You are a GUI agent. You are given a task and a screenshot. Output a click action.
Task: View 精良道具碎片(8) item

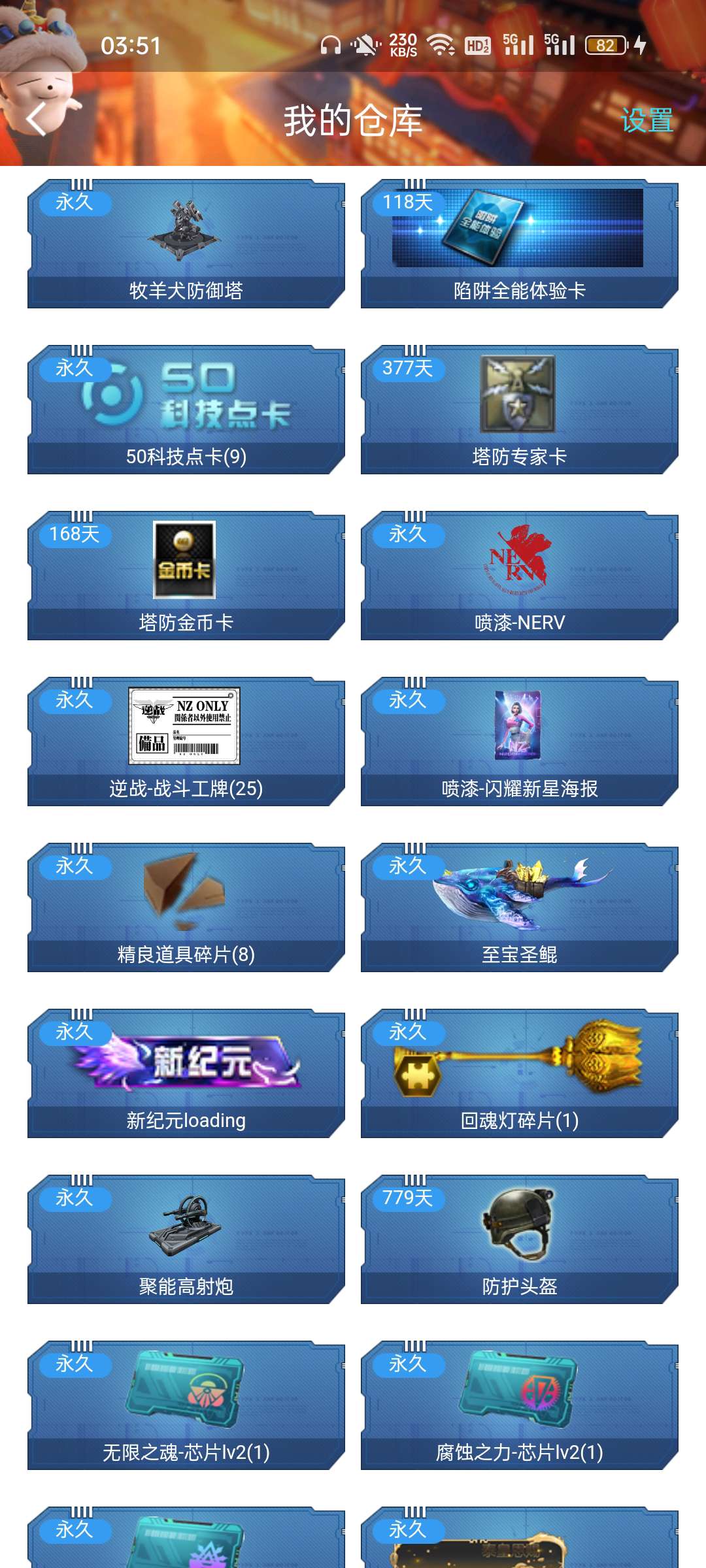[186, 907]
